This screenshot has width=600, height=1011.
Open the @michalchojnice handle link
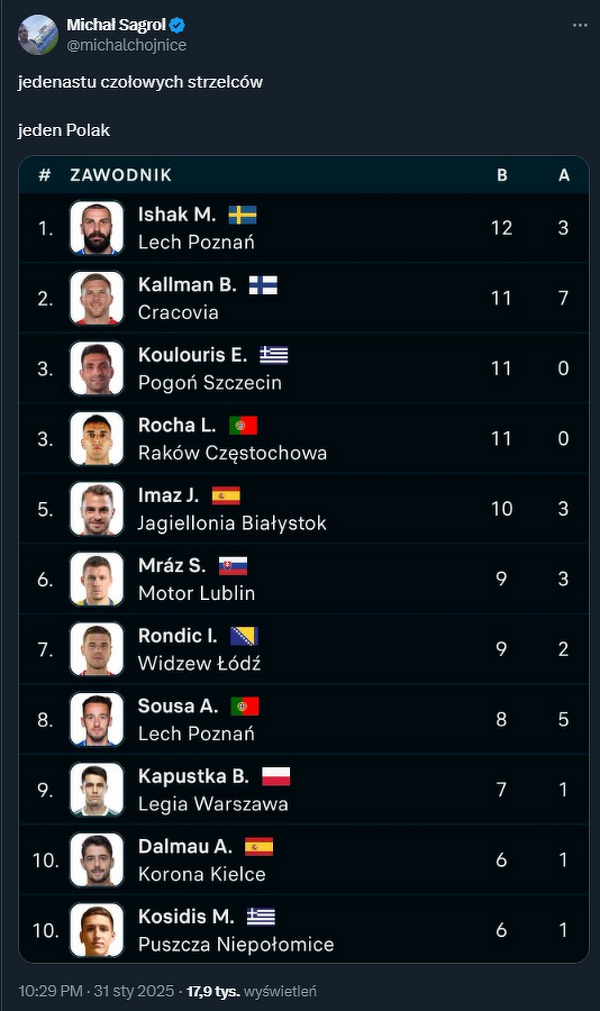click(x=126, y=45)
